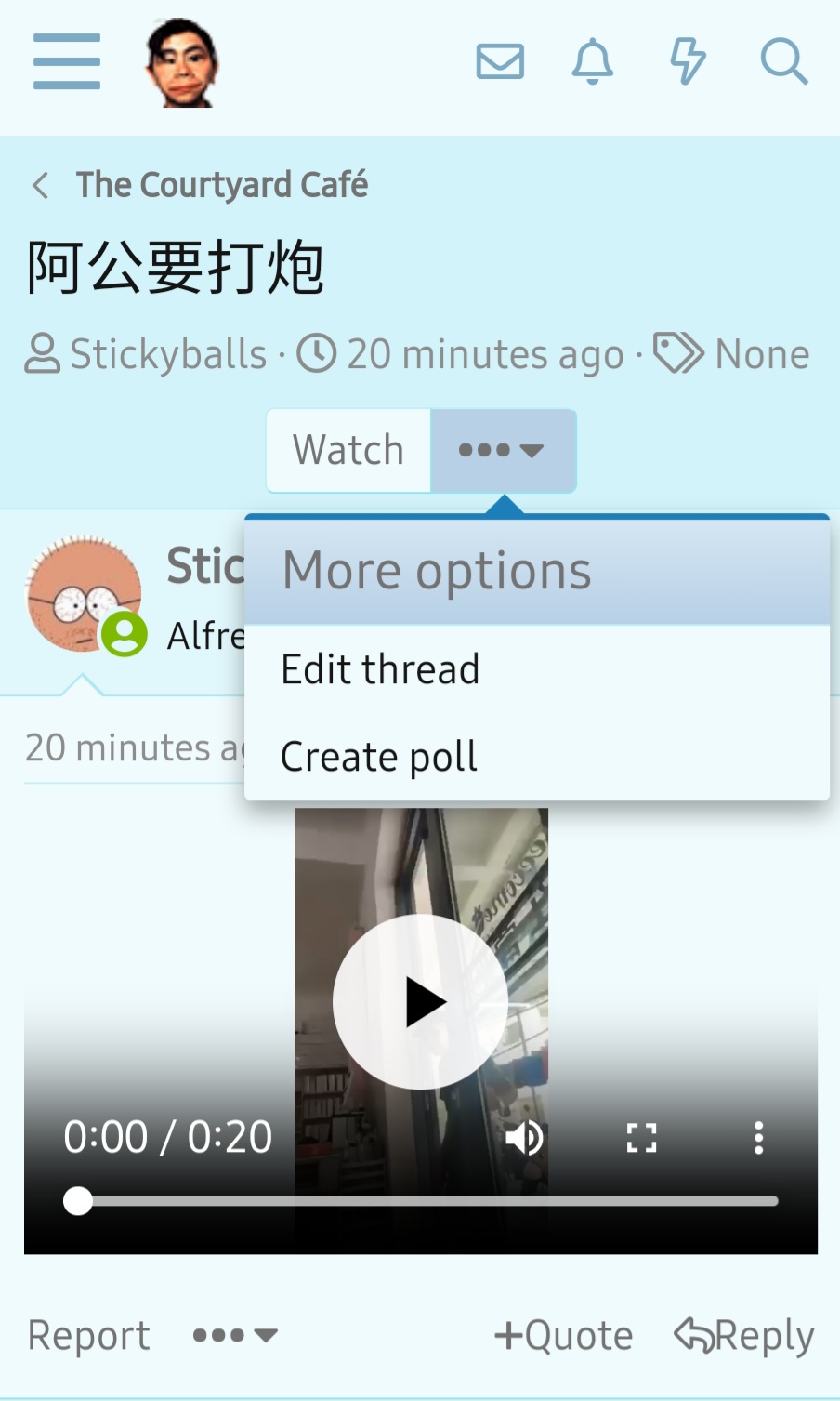Expand the post's more actions dropdown
This screenshot has height=1401, width=840.
tap(235, 1336)
